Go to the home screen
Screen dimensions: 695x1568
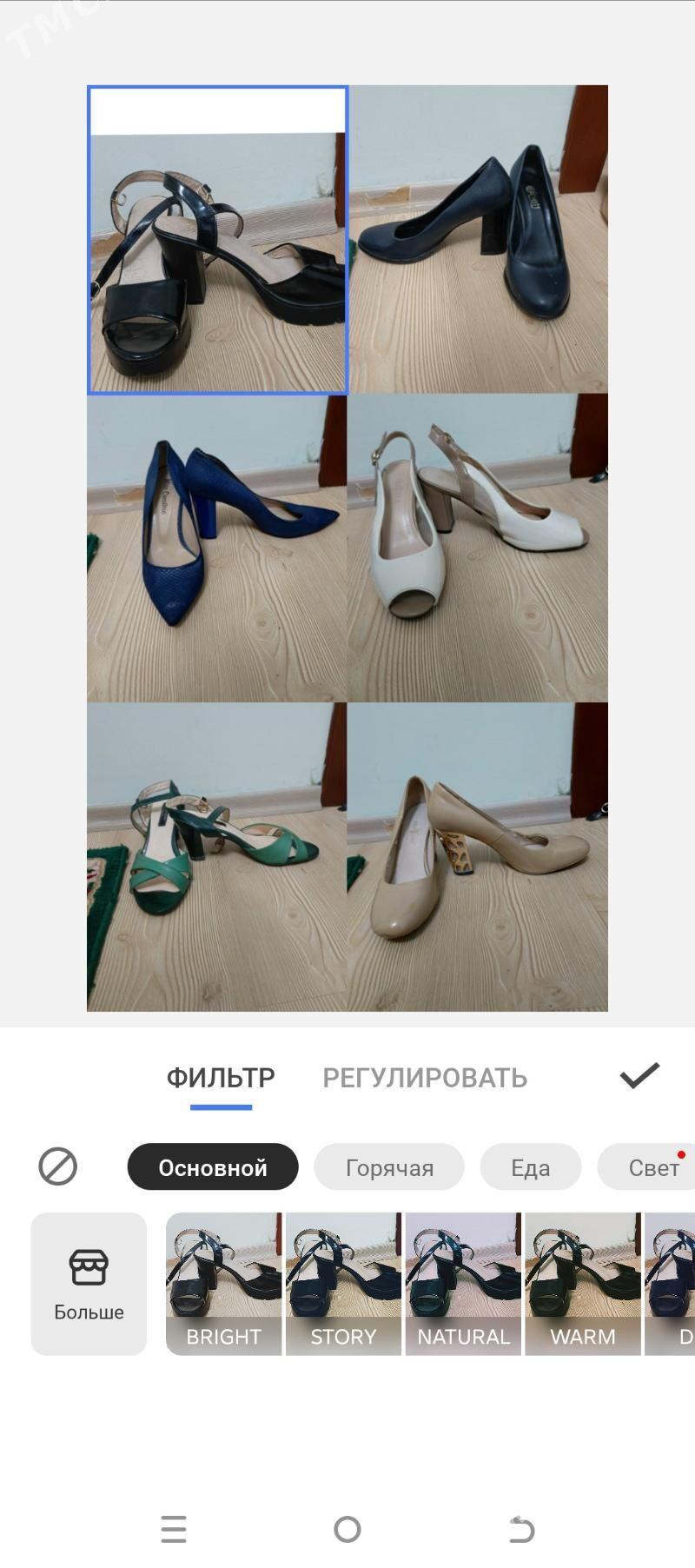pyautogui.click(x=347, y=1529)
